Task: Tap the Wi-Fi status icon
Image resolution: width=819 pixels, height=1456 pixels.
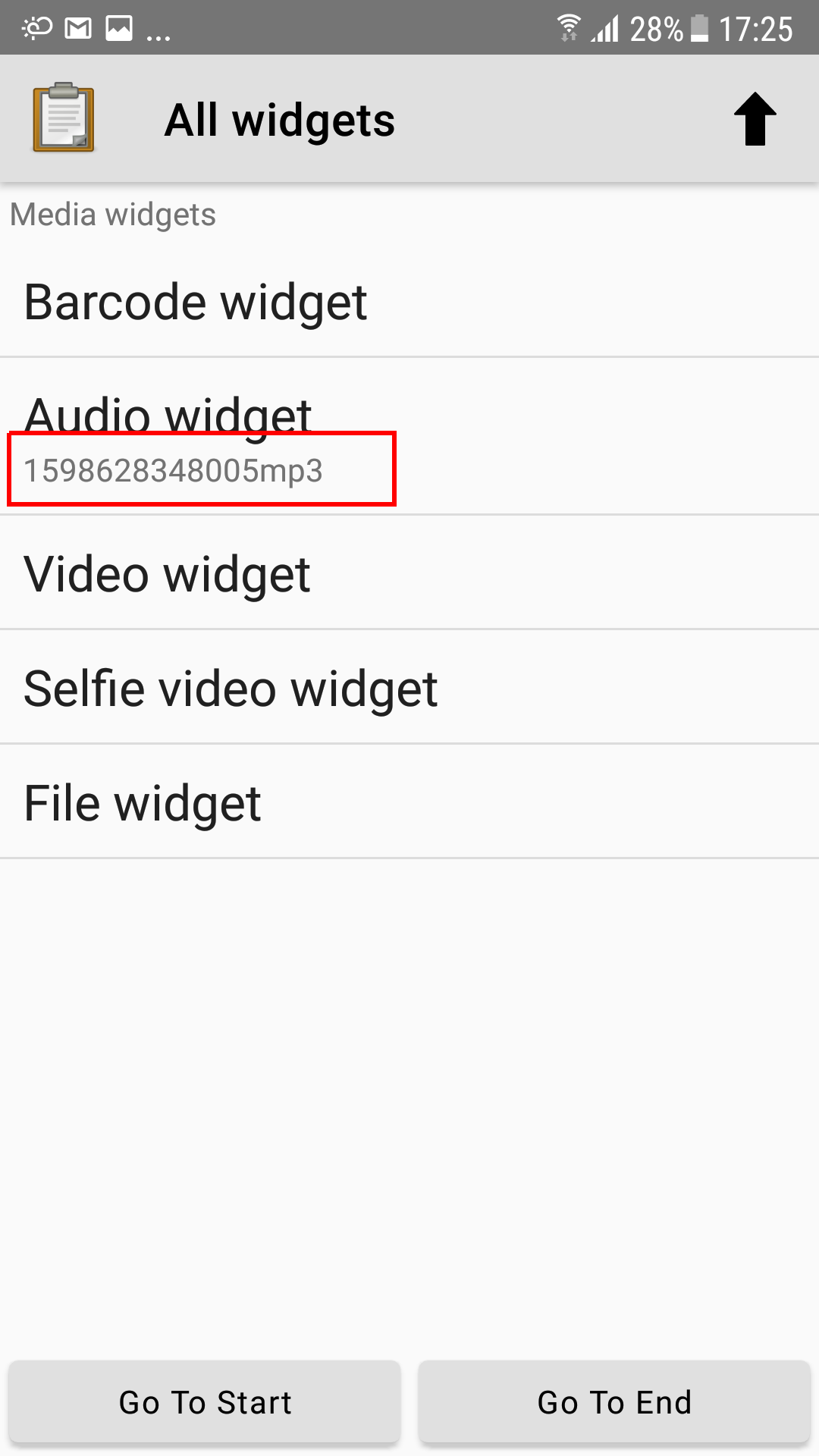Action: (x=567, y=26)
